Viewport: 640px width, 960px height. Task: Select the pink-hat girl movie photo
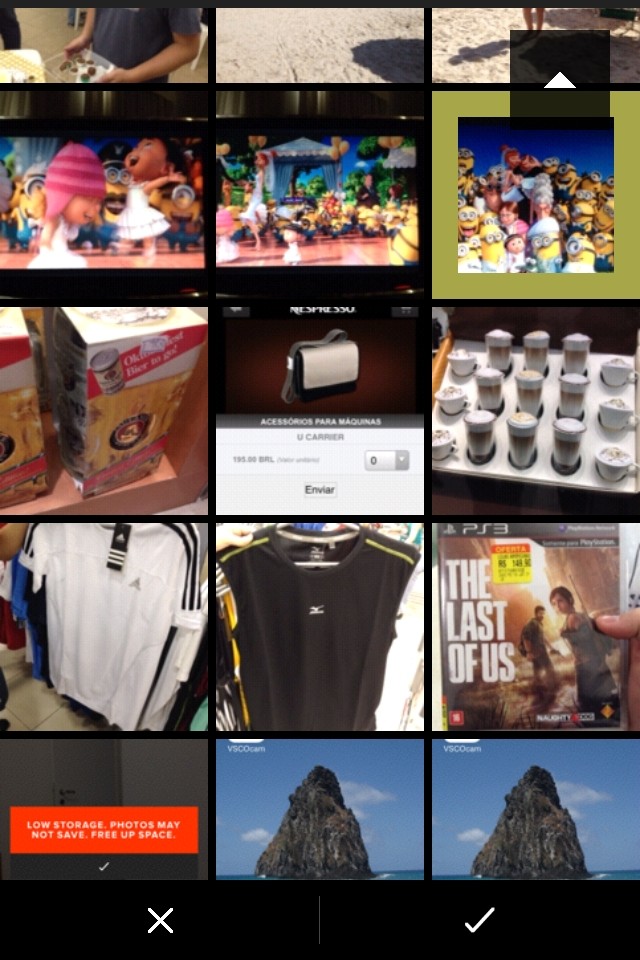click(103, 196)
